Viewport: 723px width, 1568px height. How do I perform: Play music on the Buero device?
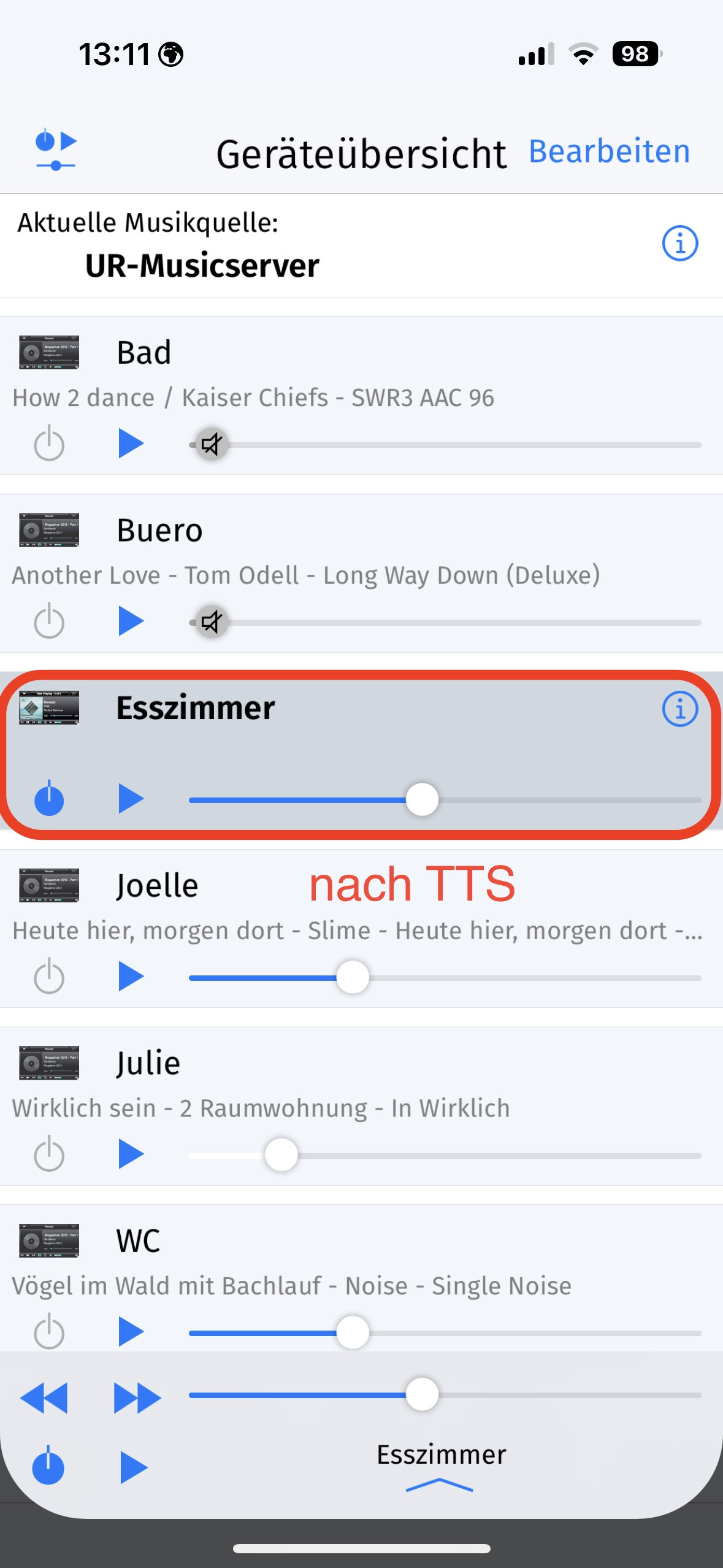131,621
